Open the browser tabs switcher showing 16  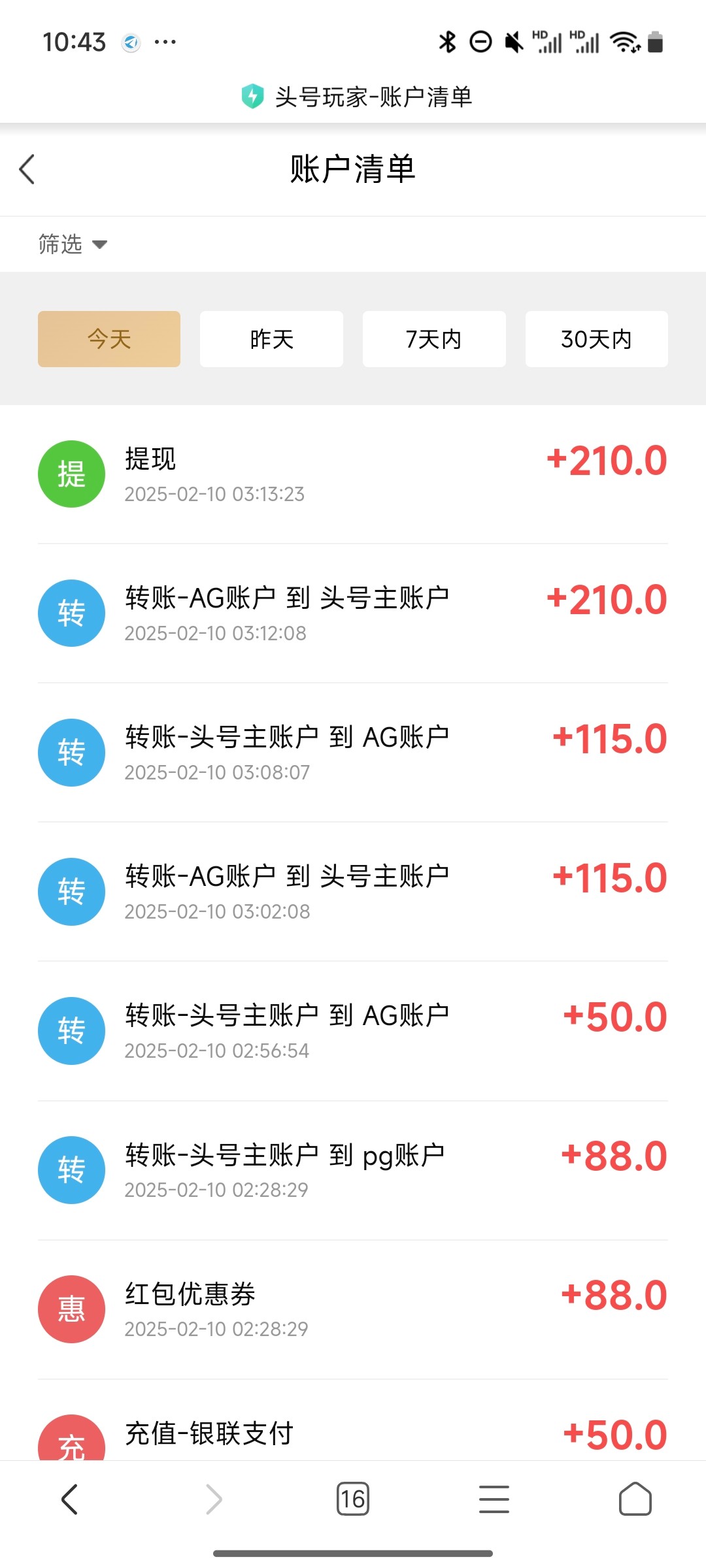pos(353,1499)
